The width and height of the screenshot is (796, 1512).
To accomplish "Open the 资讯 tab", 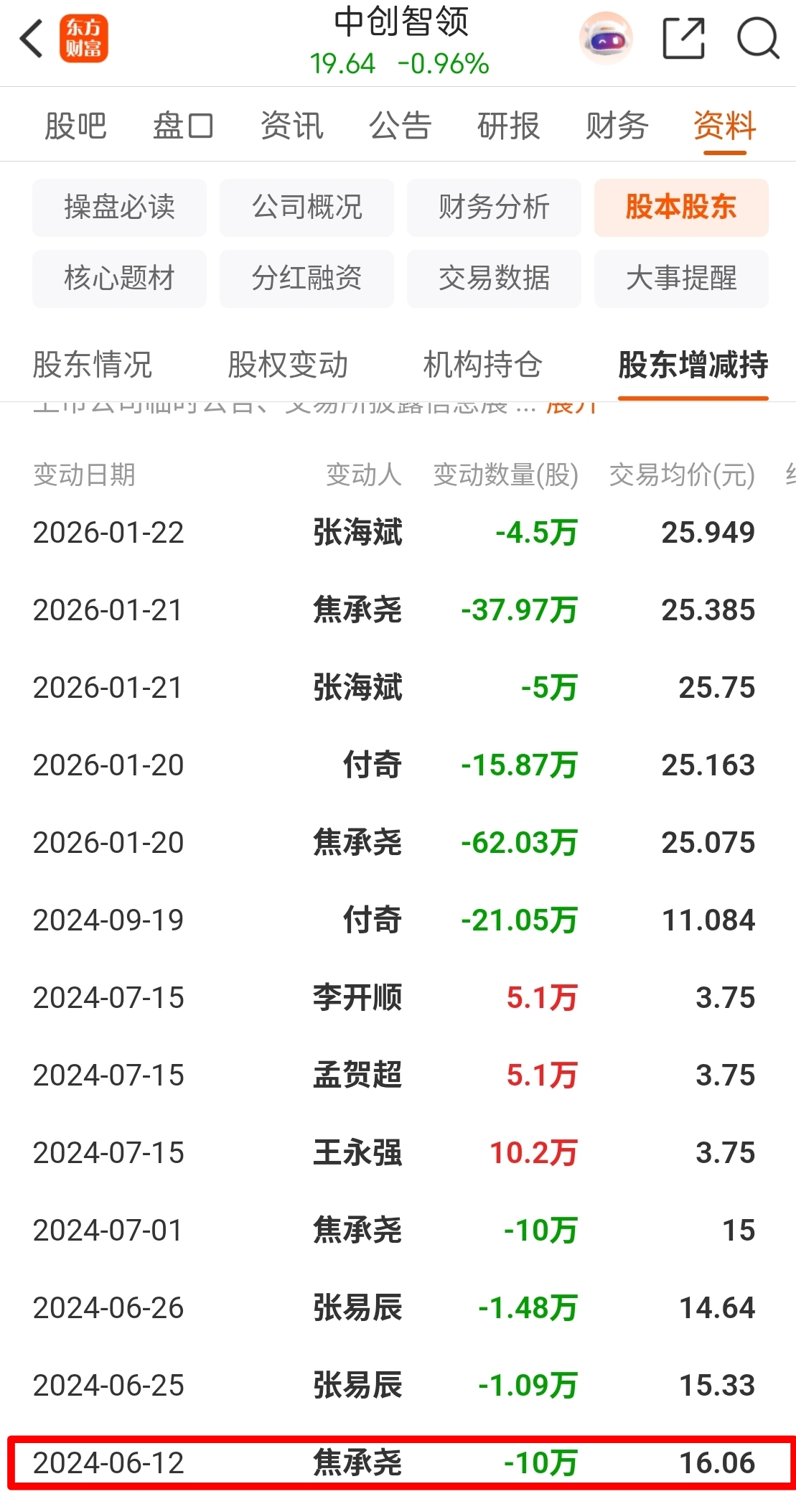I will [x=291, y=126].
